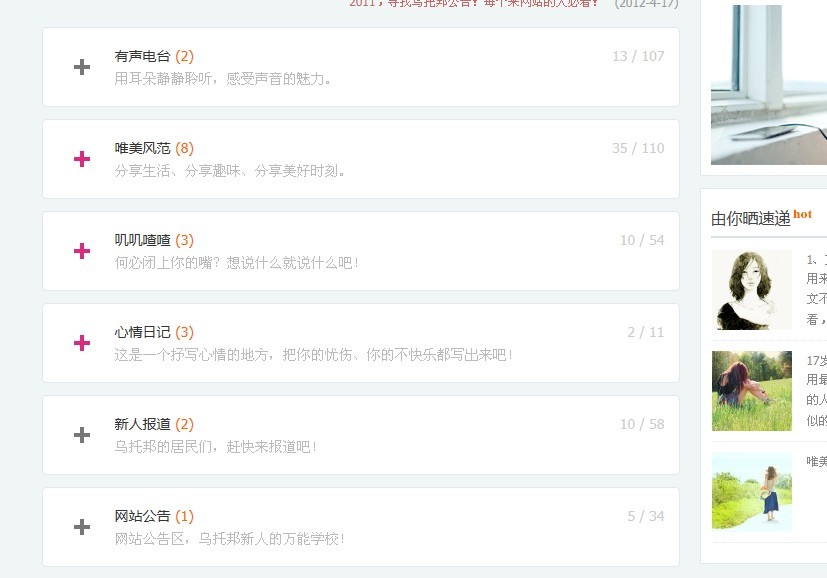
Task: Open the 唯美风范 forum link
Action: 142,148
